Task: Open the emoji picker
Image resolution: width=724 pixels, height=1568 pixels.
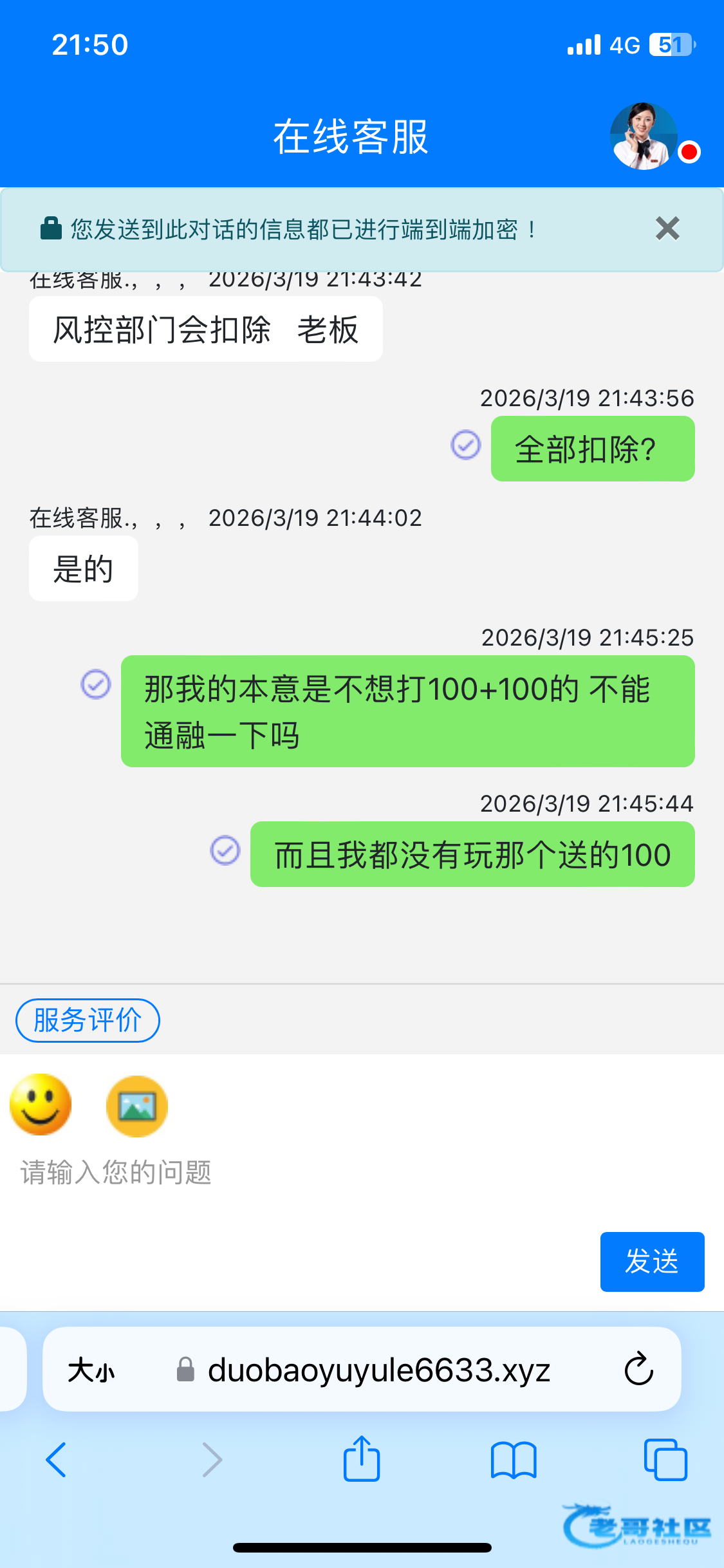Action: 41,1105
